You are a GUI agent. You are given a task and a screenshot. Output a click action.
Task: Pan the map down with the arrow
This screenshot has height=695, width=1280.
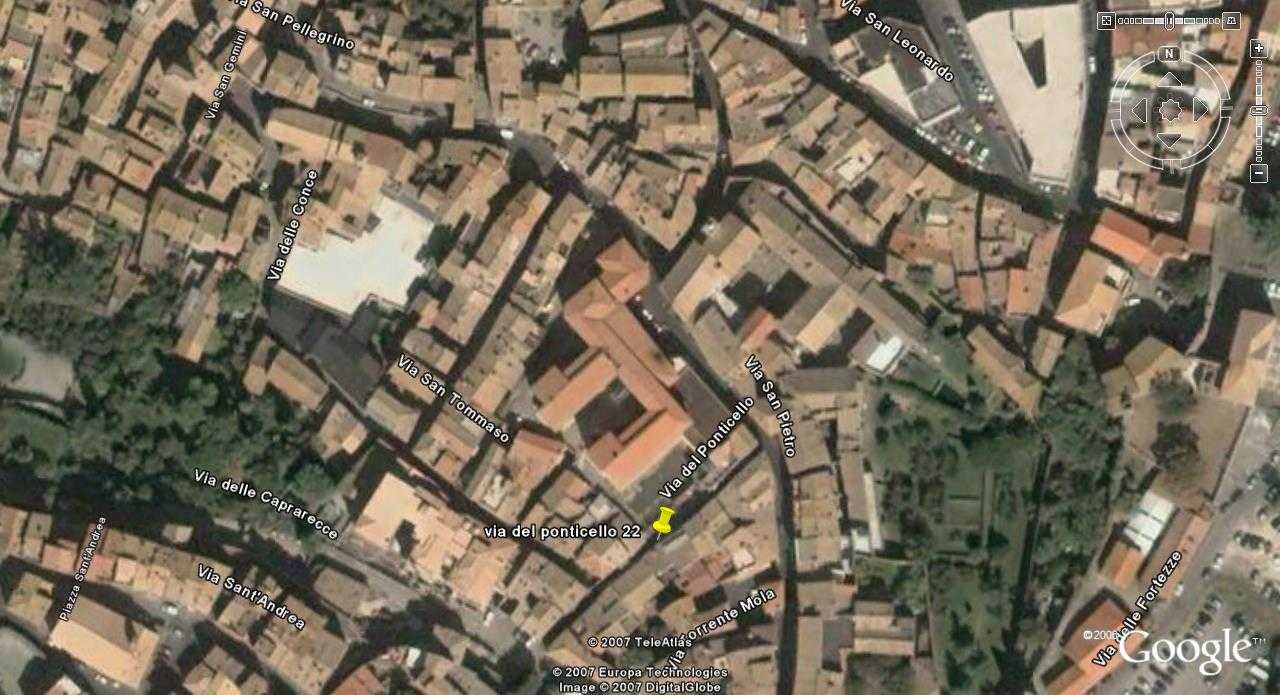pos(1170,140)
